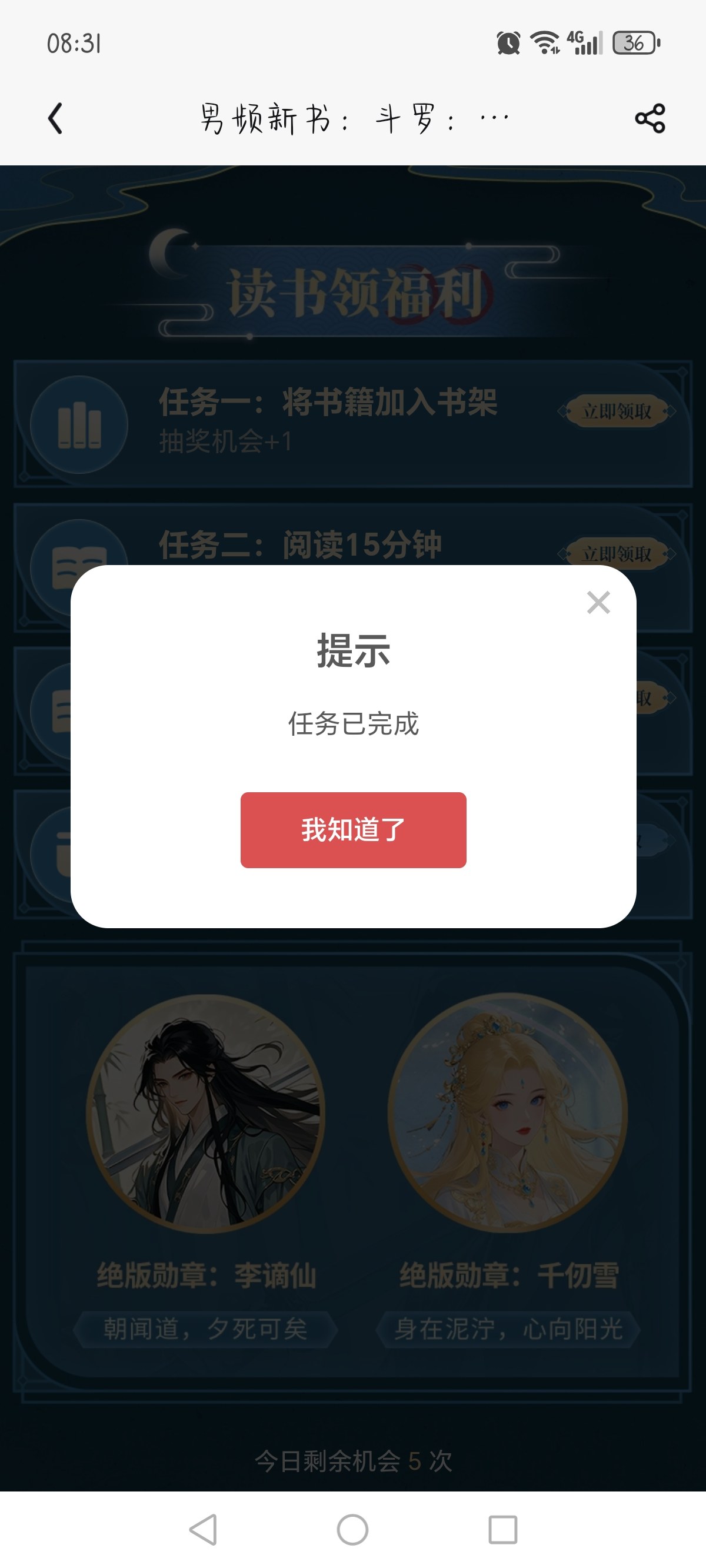Share this page via share icon
Screen dimensions: 706x1568
(650, 118)
